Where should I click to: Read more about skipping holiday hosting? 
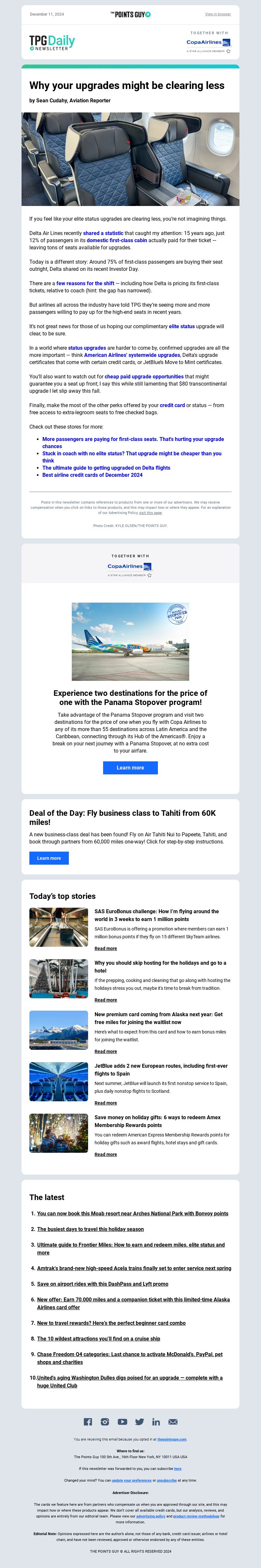105,1000
